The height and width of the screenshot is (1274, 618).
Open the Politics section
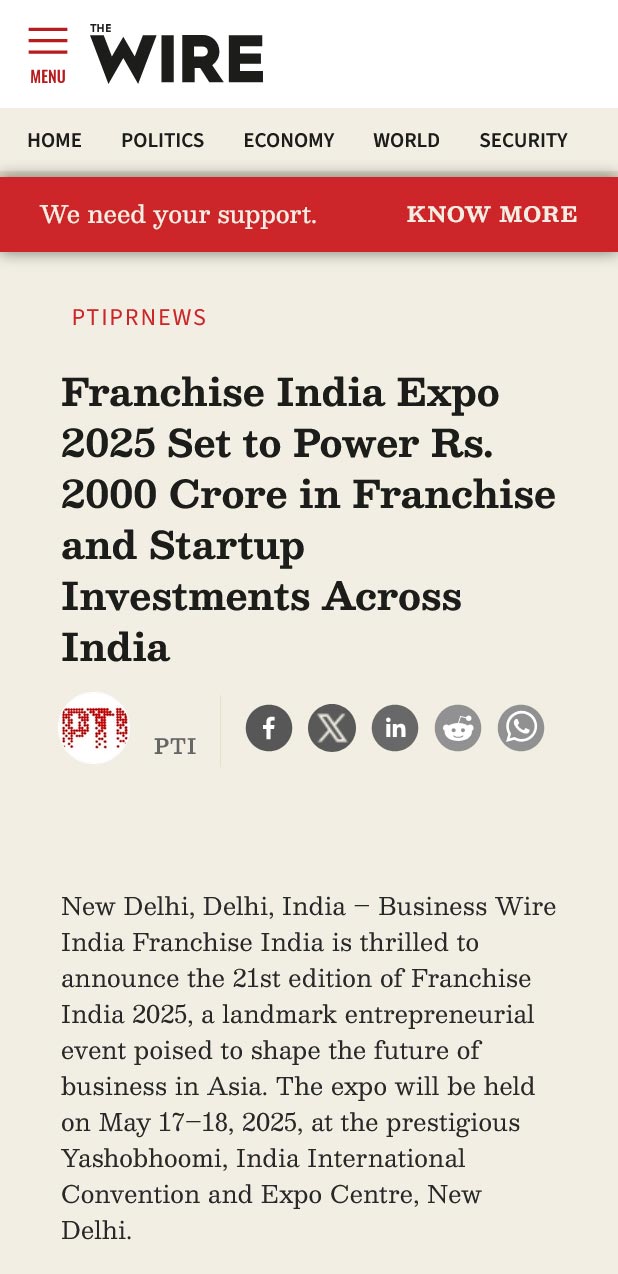[162, 141]
